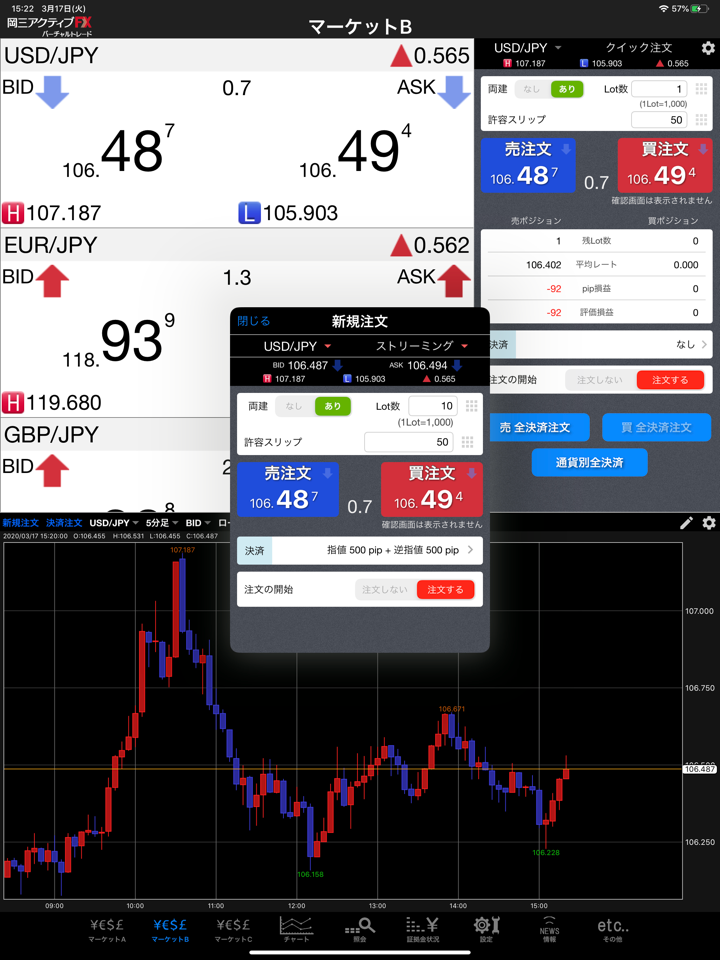Tap the Lot数 field showing 10
720x960 pixels.
433,406
